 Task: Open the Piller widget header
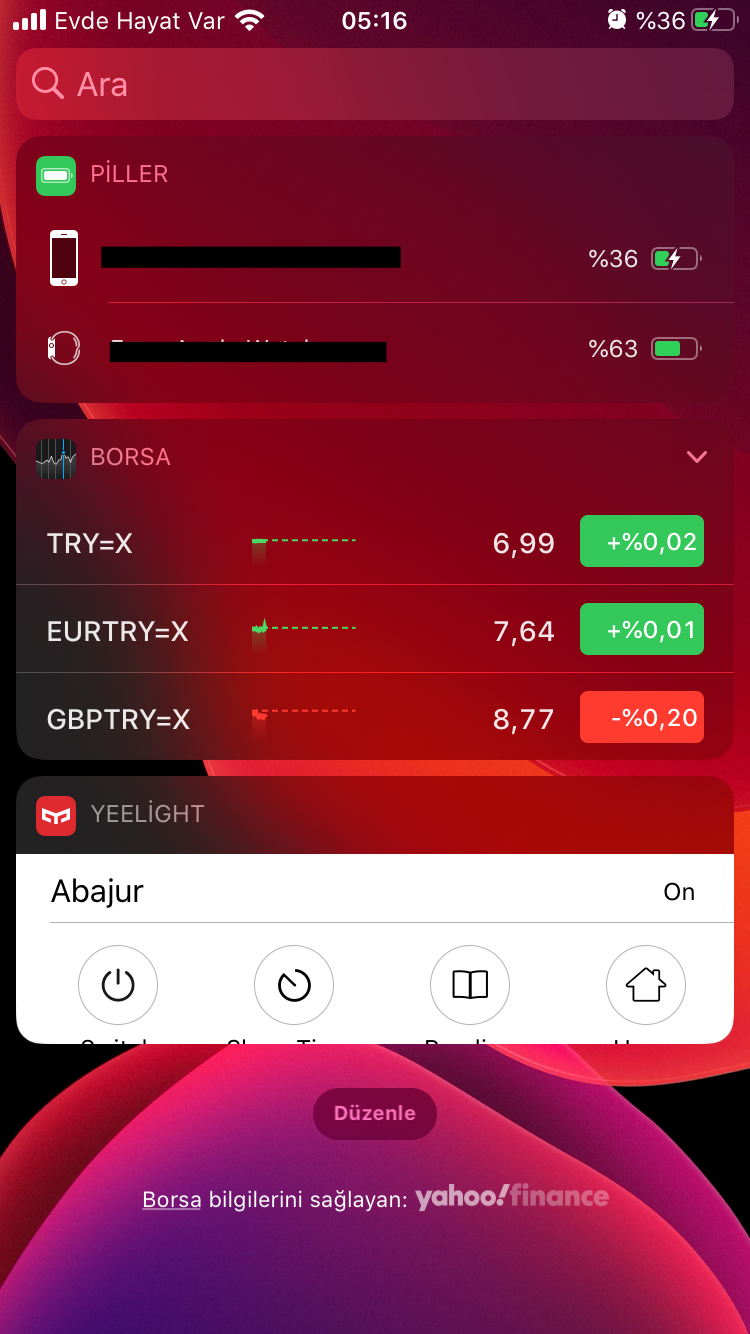click(375, 175)
